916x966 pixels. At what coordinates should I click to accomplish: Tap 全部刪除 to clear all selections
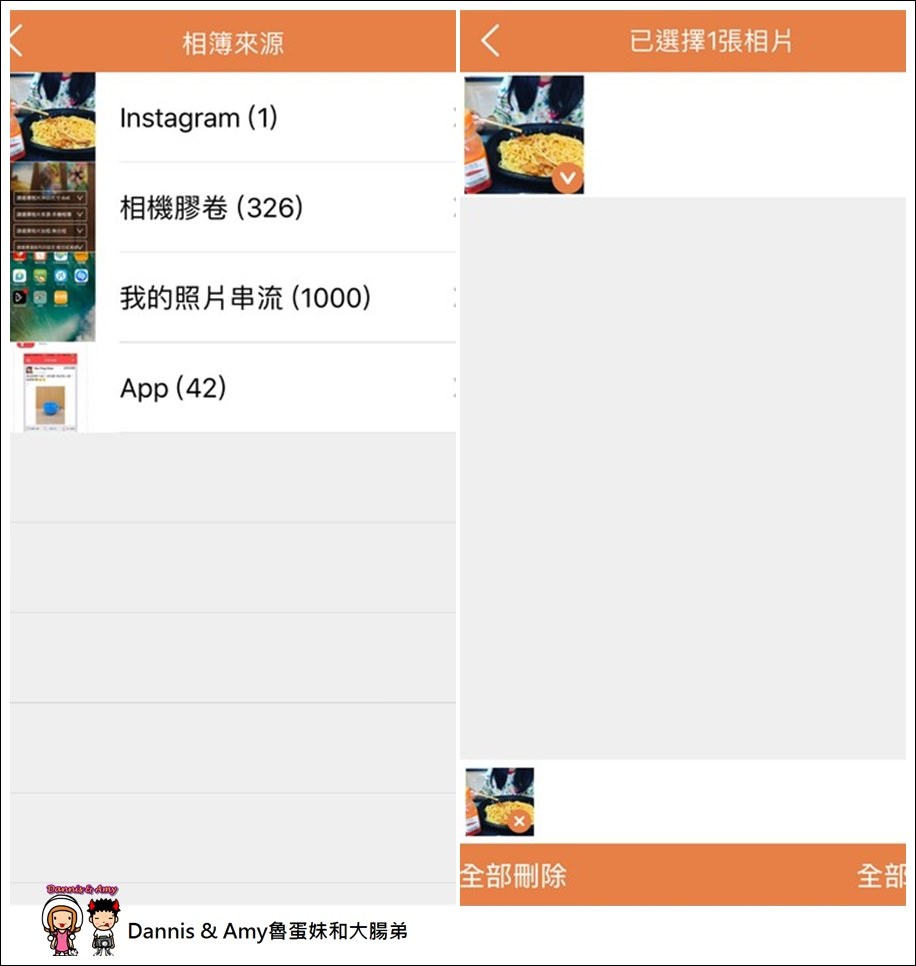click(514, 876)
